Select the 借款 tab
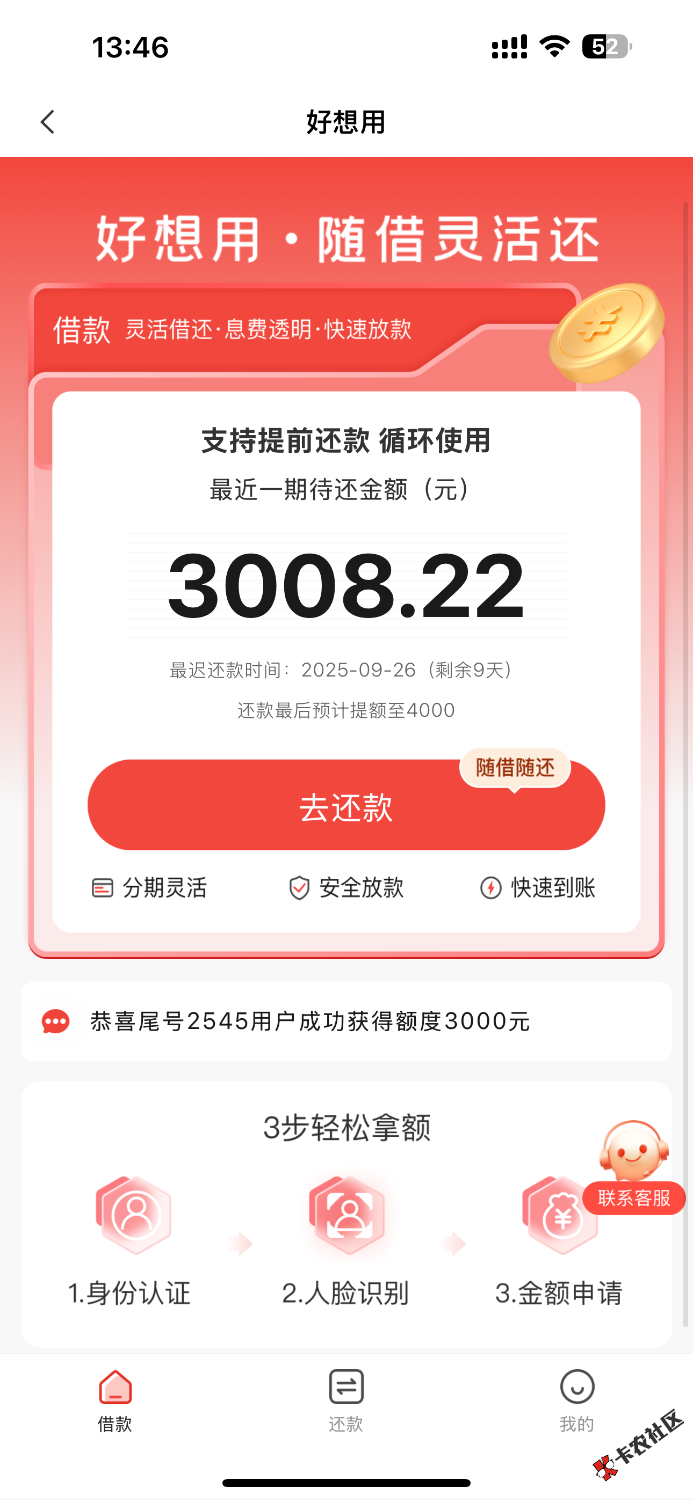 115,1400
